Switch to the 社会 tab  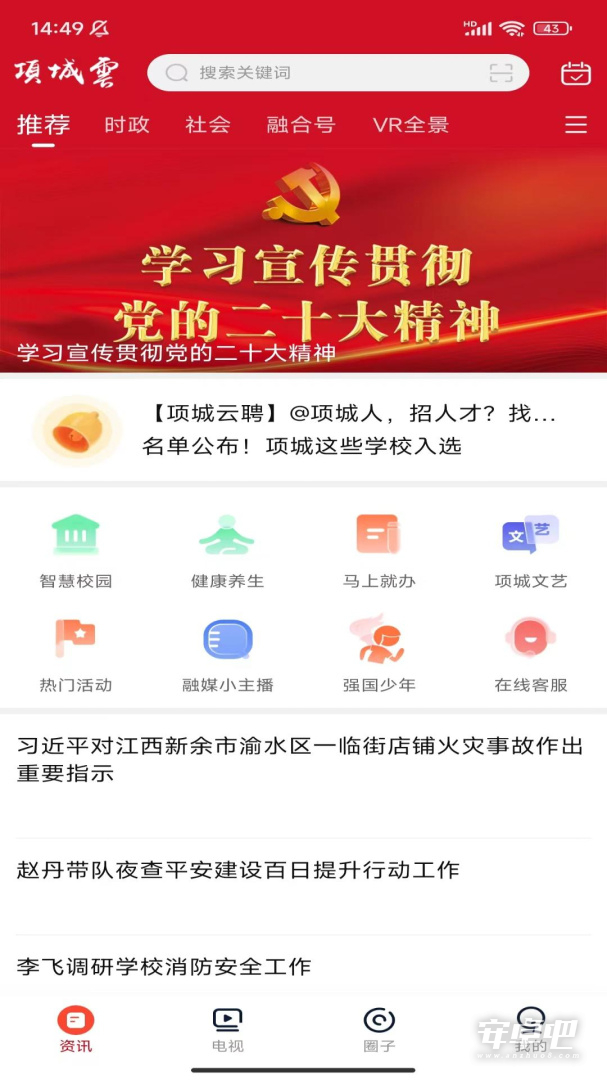pyautogui.click(x=207, y=125)
